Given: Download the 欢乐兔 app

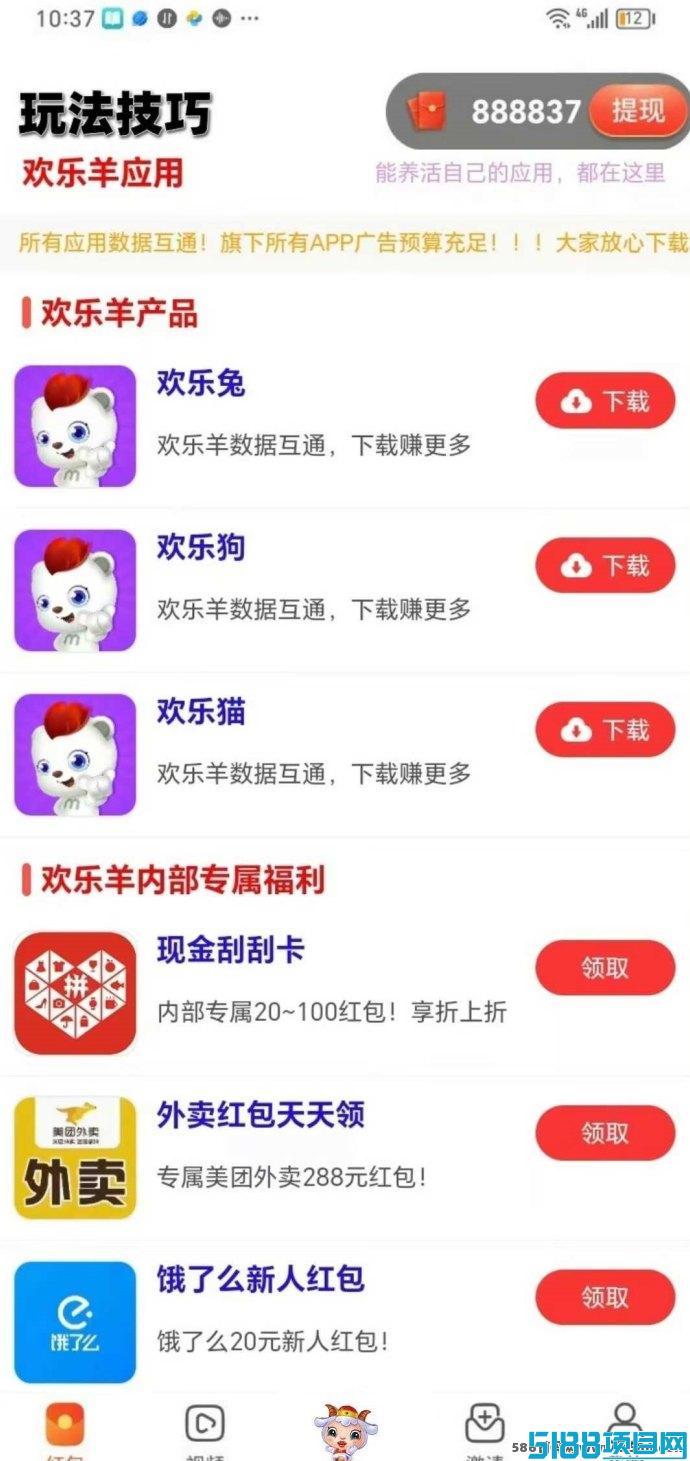Looking at the screenshot, I should (x=606, y=401).
